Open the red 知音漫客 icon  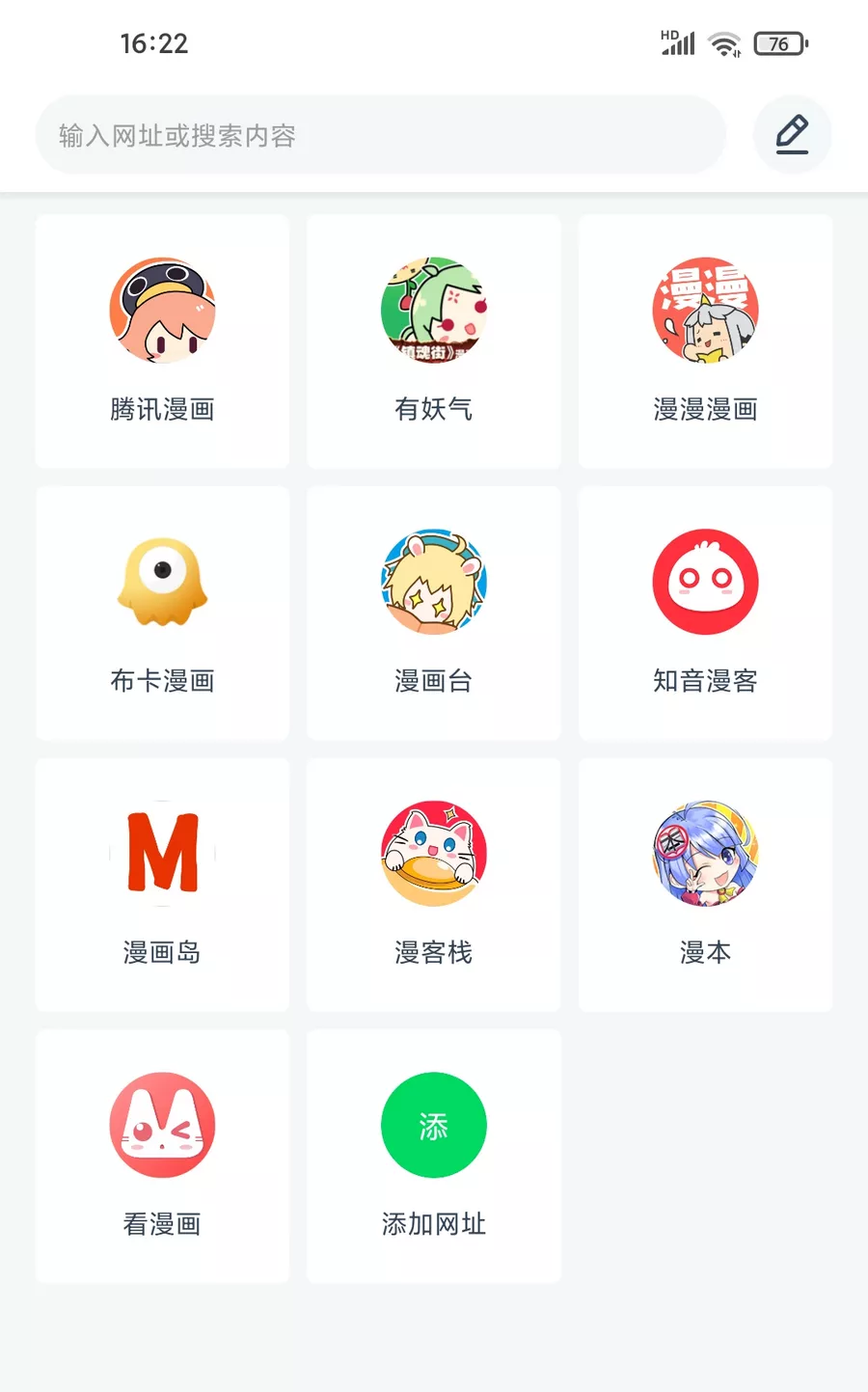click(x=705, y=583)
